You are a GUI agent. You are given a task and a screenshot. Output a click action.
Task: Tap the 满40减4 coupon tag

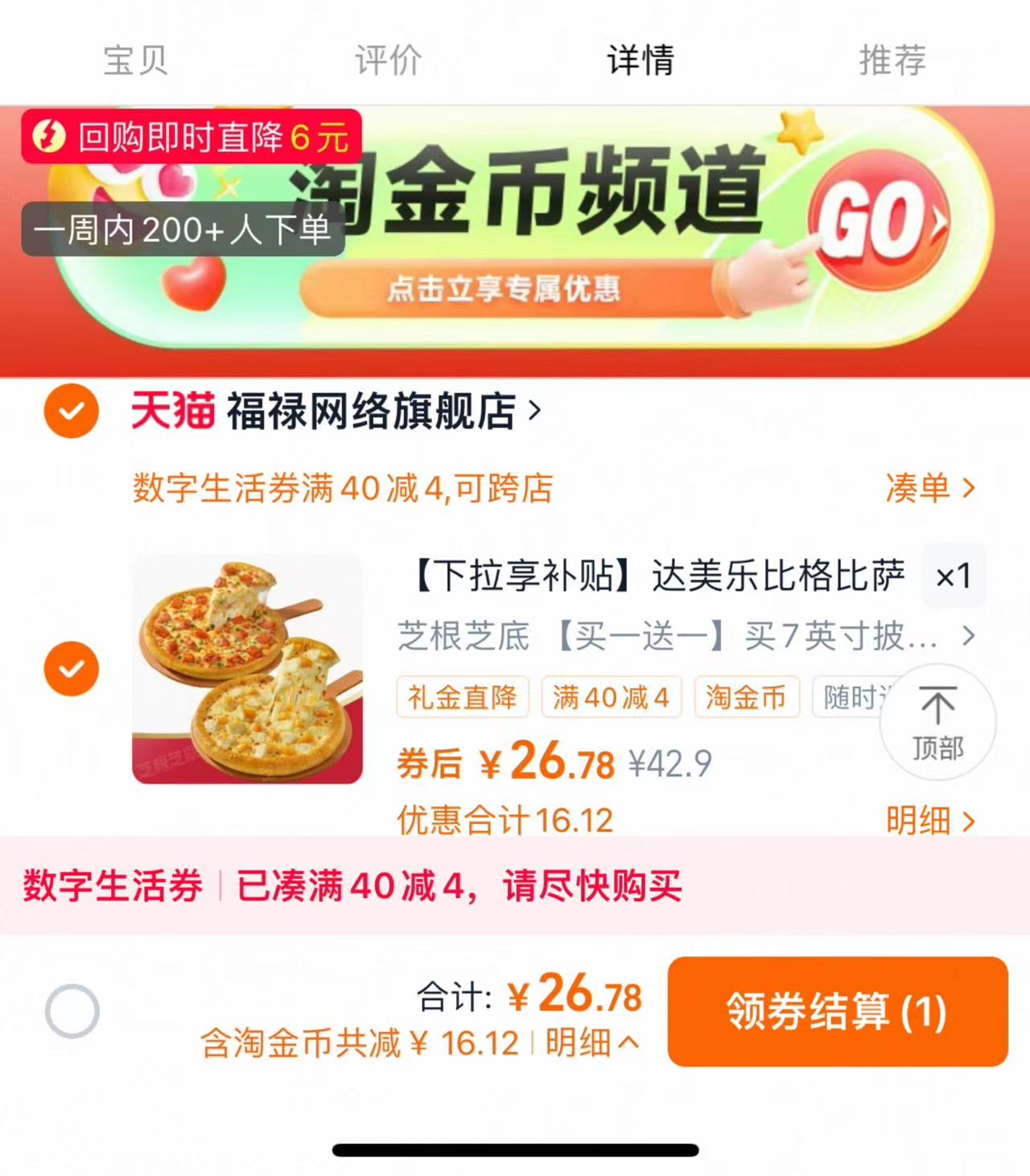coord(611,698)
